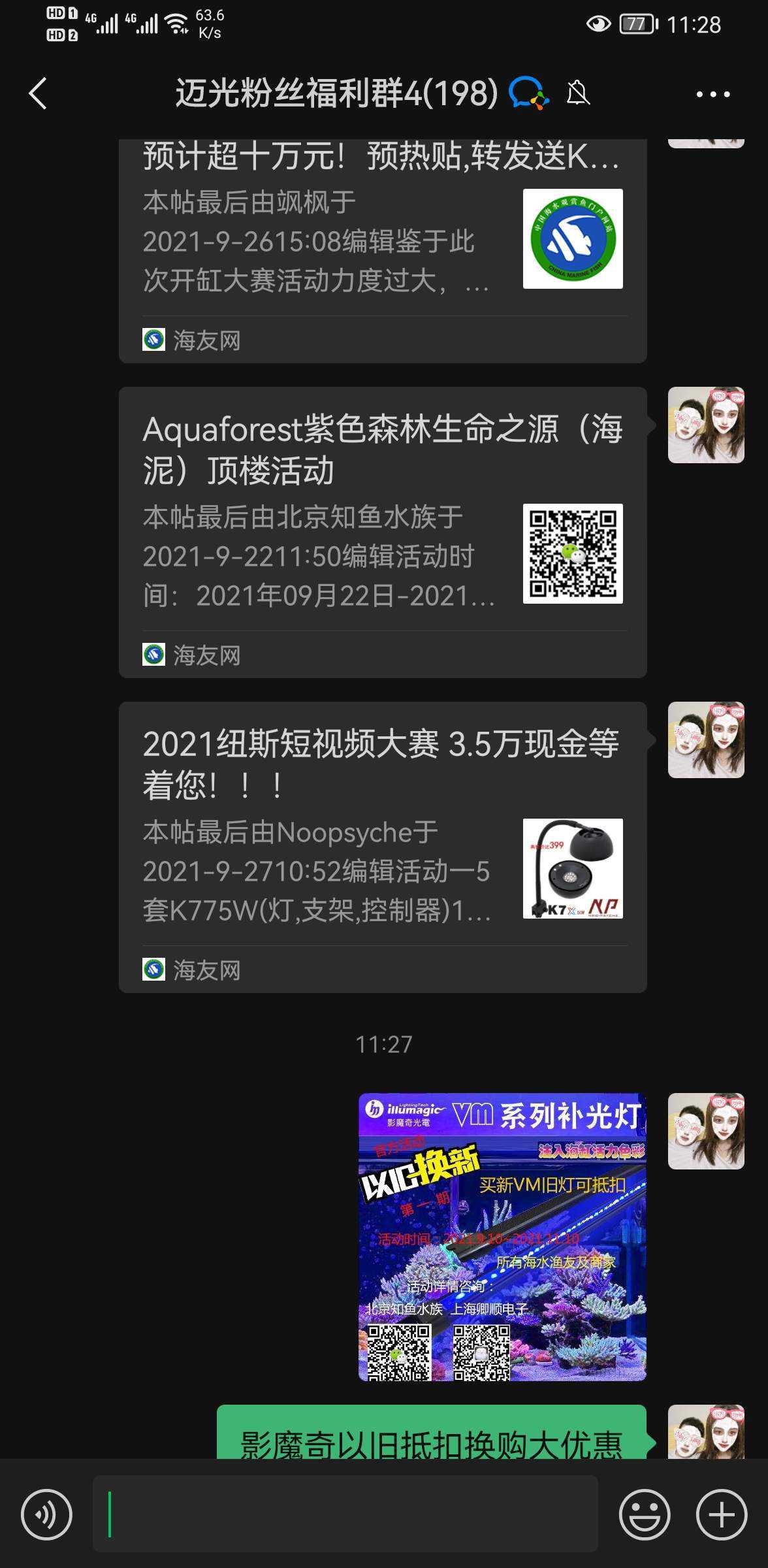The image size is (768, 1568).
Task: Open the 2021纽斯短视频大赛 shared post
Action: tap(382, 847)
